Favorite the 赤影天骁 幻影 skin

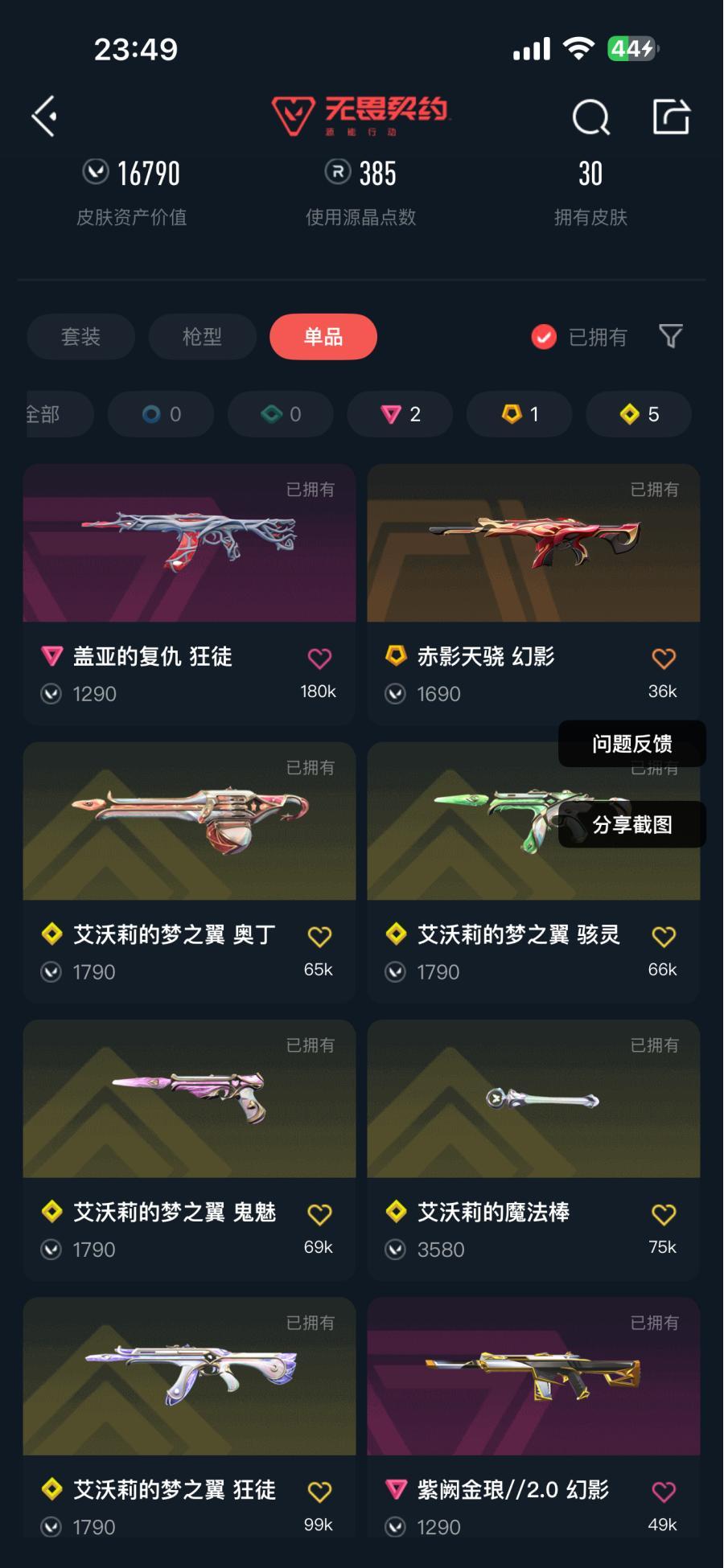663,659
